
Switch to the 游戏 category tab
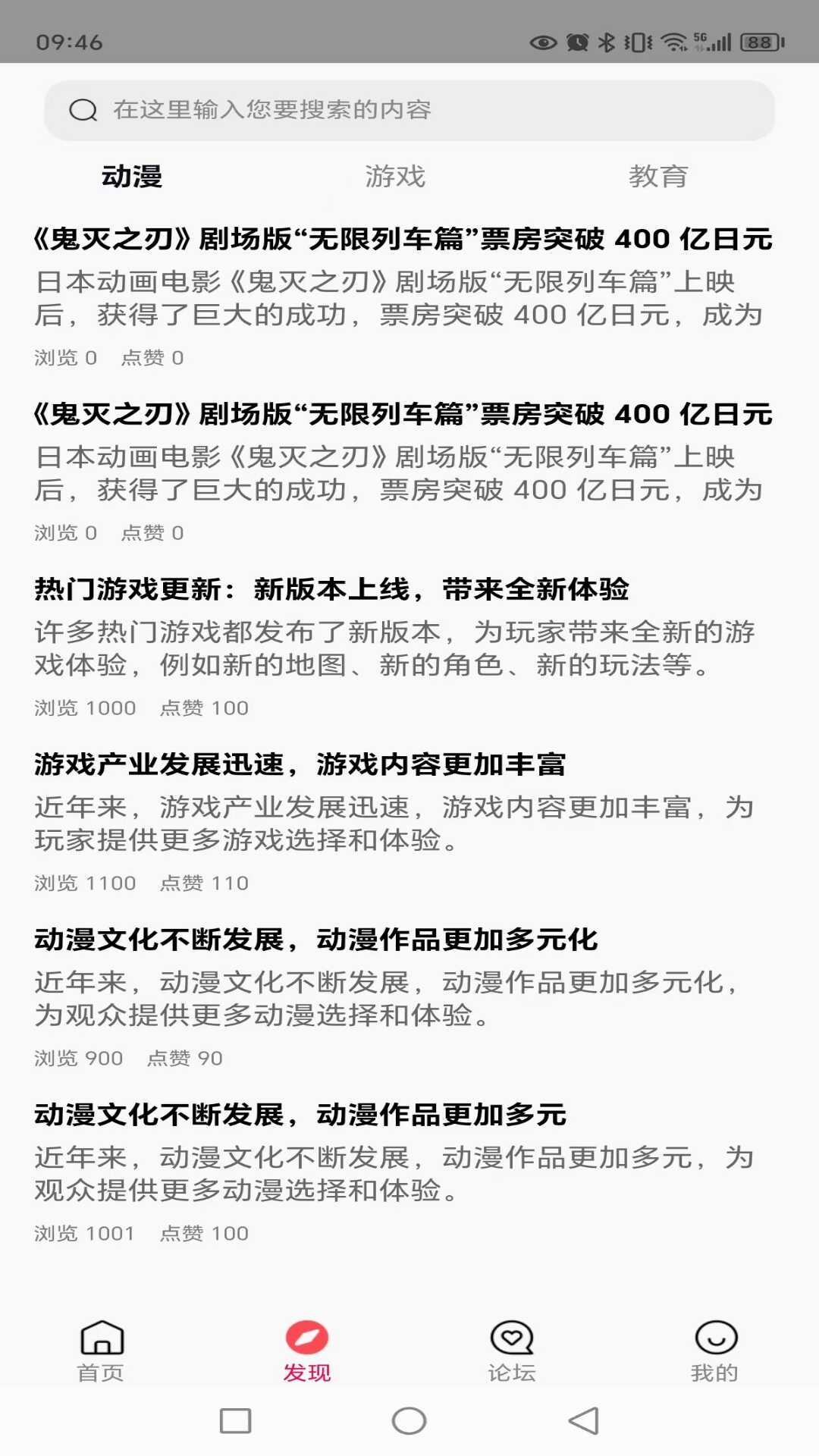click(x=395, y=177)
